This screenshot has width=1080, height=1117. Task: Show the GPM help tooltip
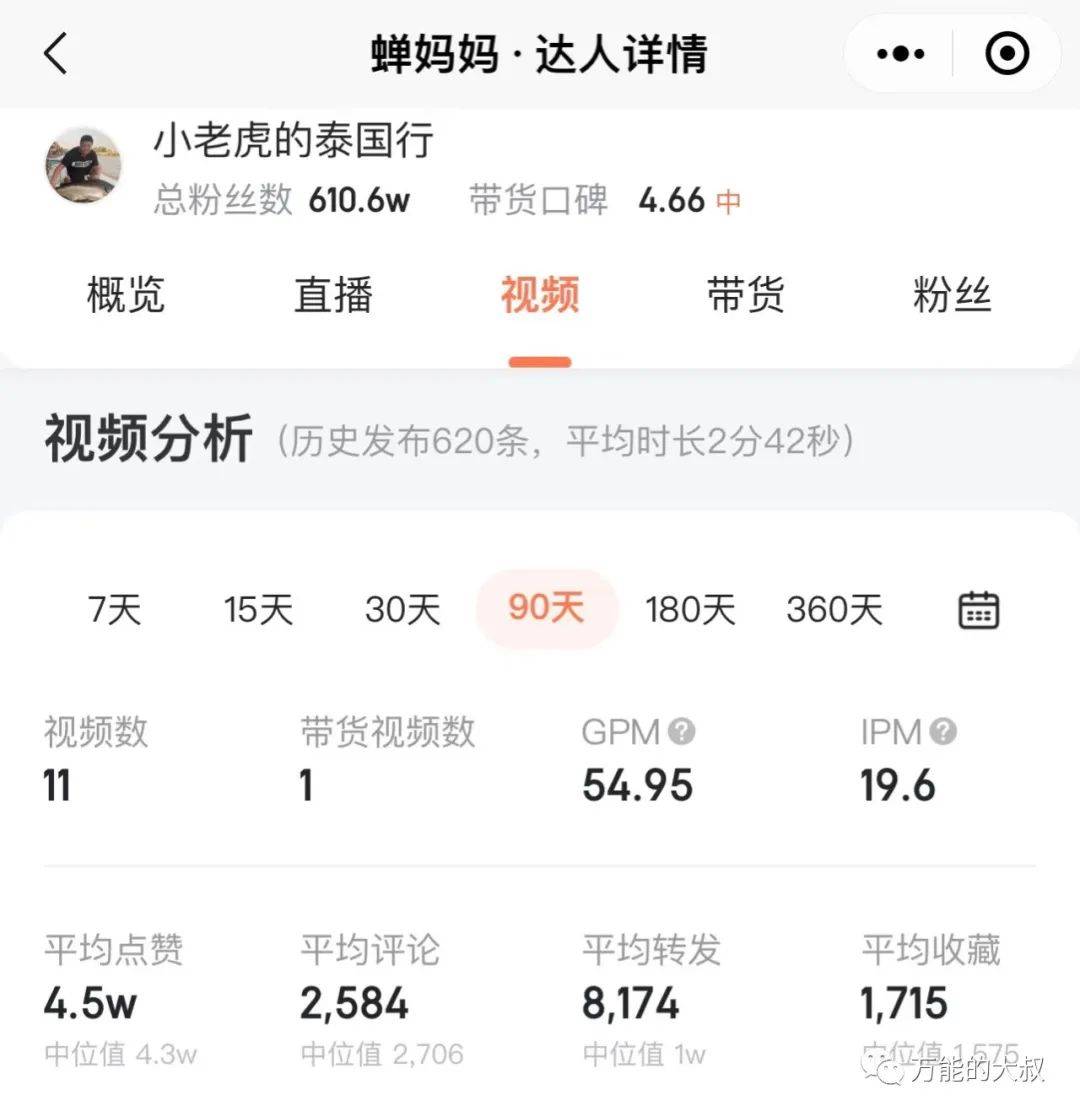682,732
